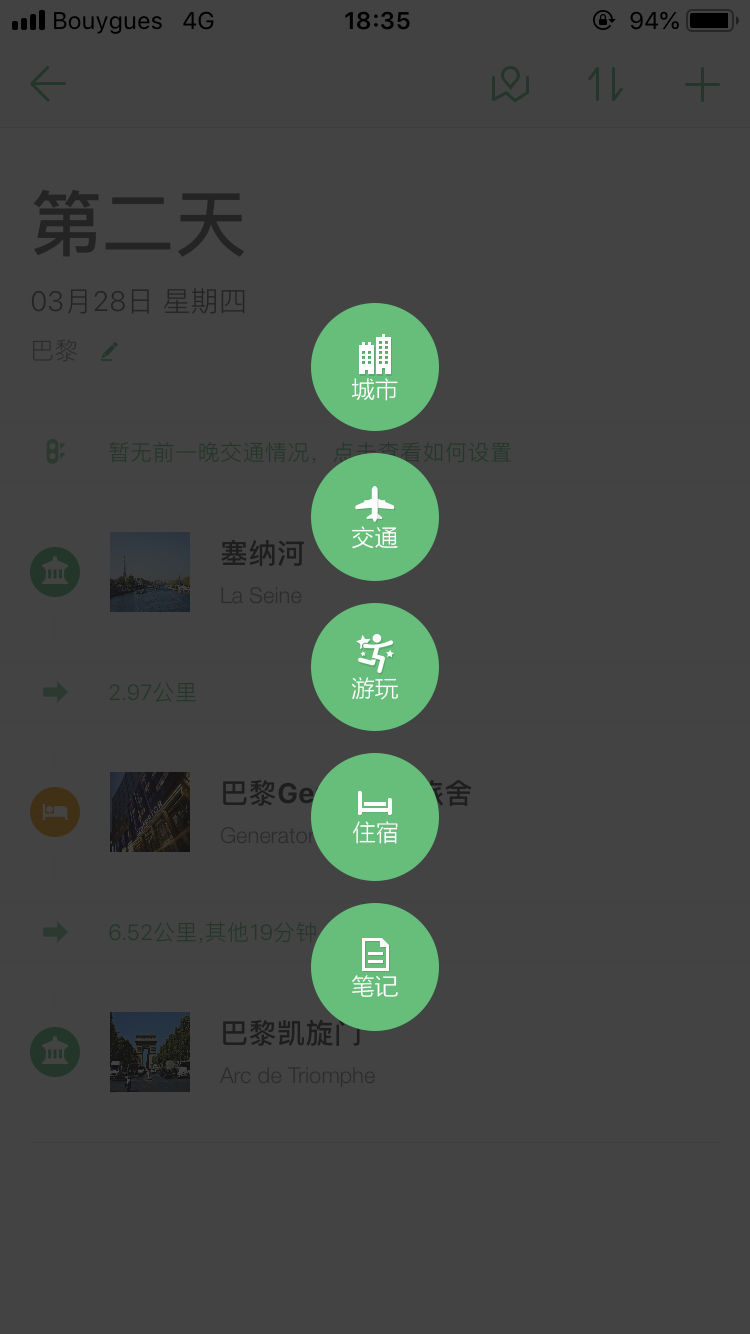This screenshot has height=1334, width=750.
Task: Edit the city 巴黎 using the pencil icon
Action: click(109, 350)
